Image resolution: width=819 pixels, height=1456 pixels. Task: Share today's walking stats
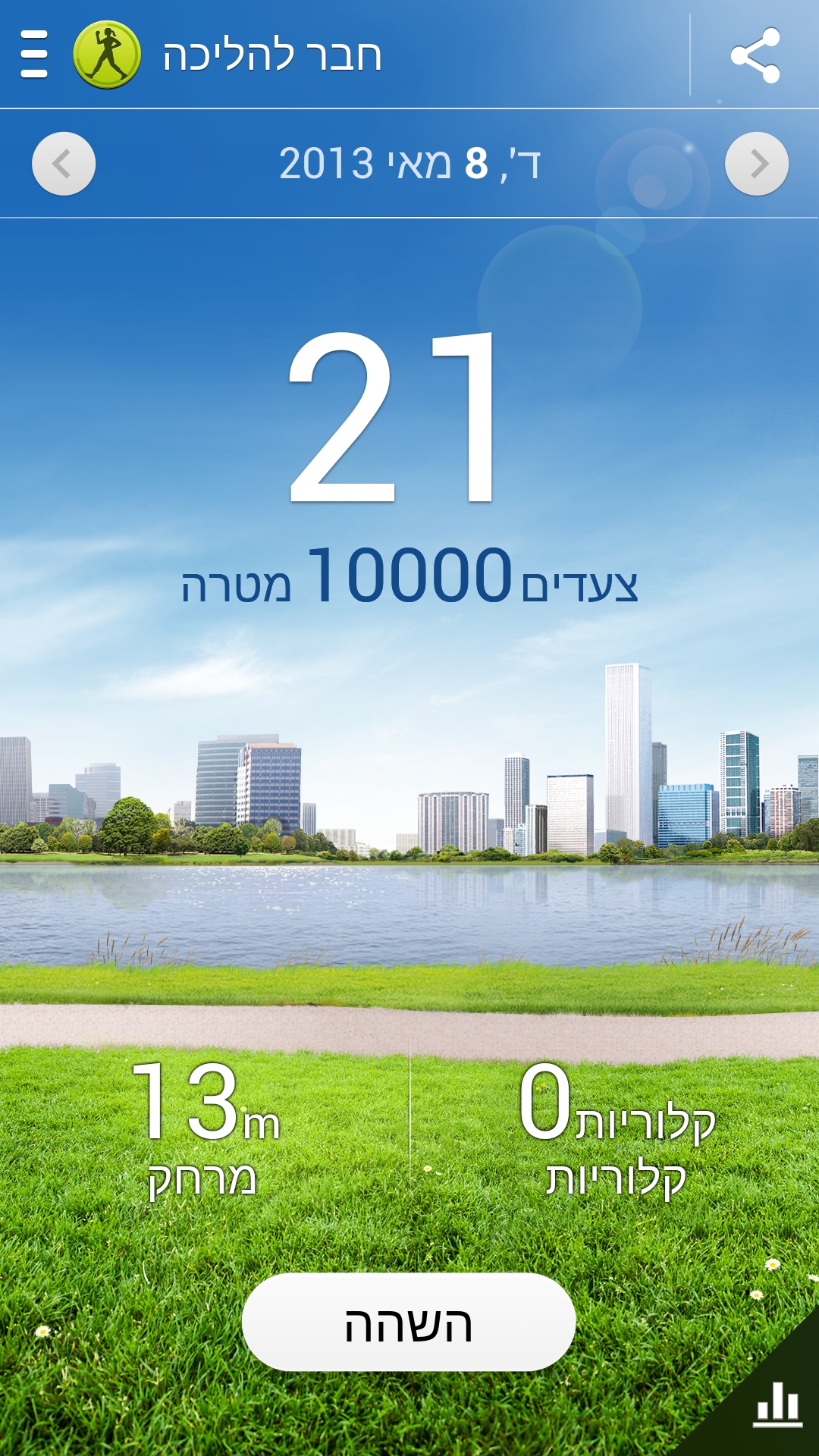(755, 55)
